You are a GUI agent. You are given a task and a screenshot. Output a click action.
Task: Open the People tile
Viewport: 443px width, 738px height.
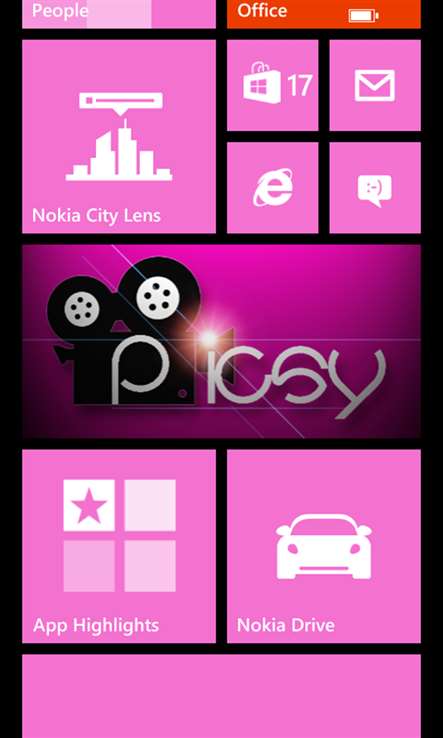(119, 14)
